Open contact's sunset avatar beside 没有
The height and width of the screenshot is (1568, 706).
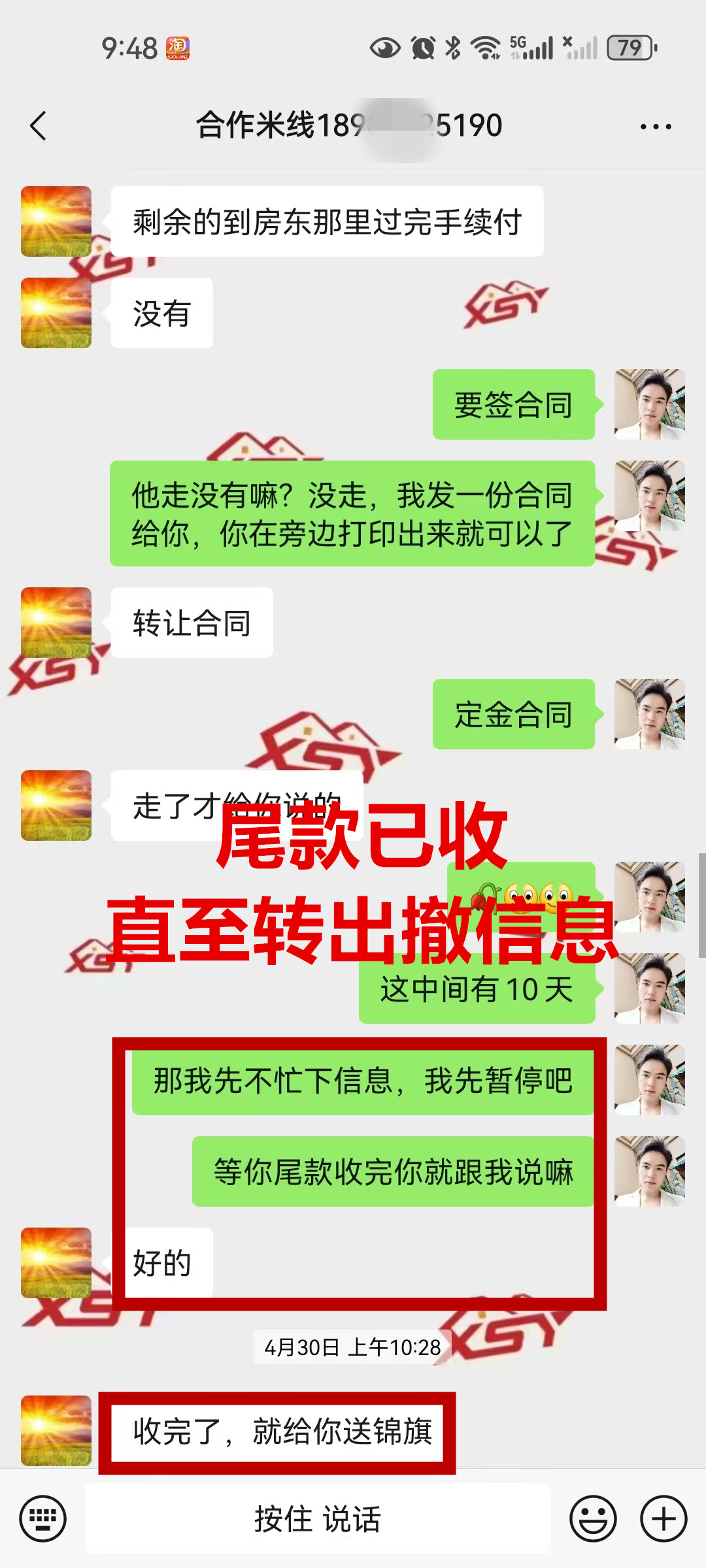[x=56, y=313]
